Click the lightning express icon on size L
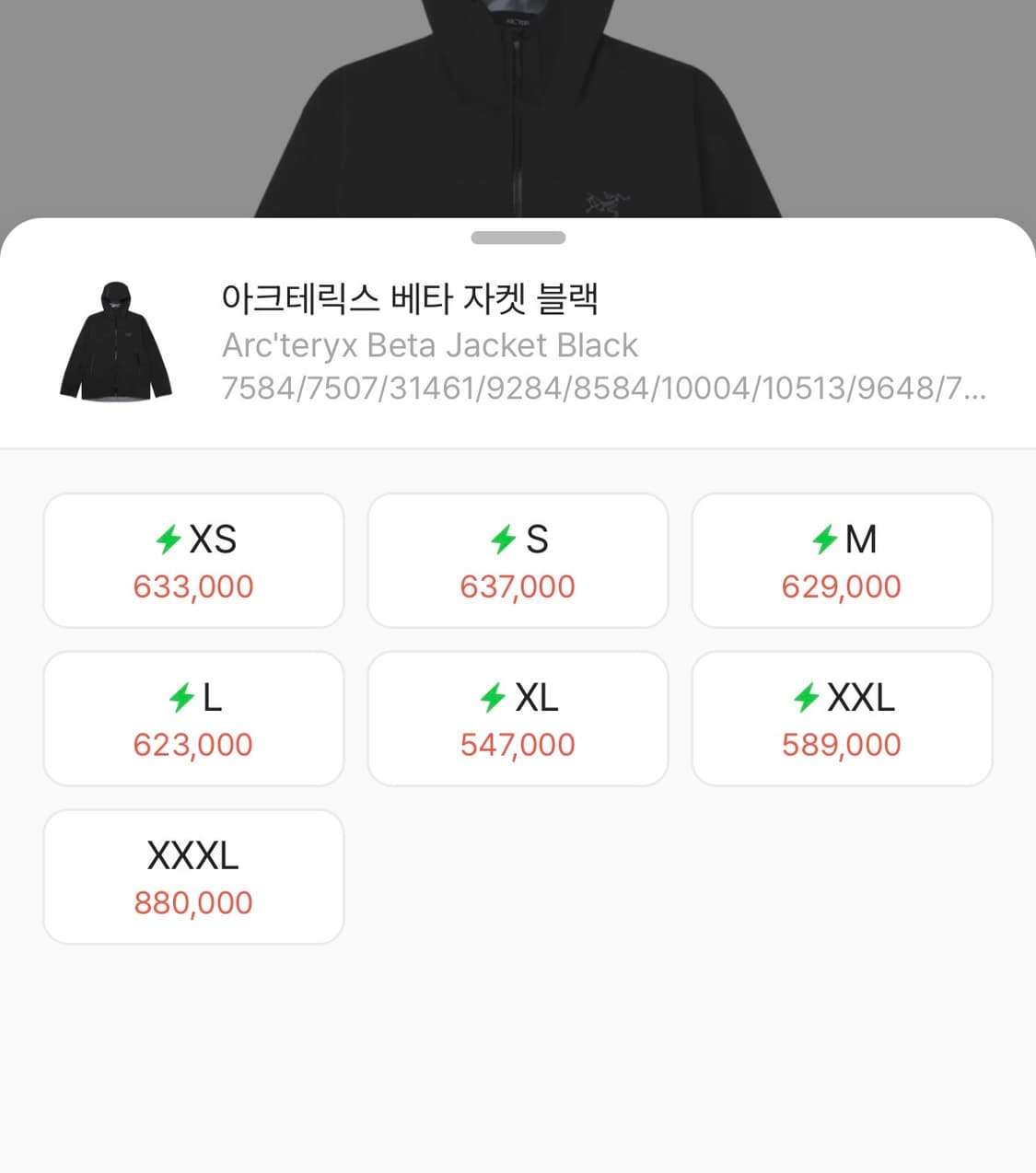Screen dimensions: 1036x1173 coord(180,699)
